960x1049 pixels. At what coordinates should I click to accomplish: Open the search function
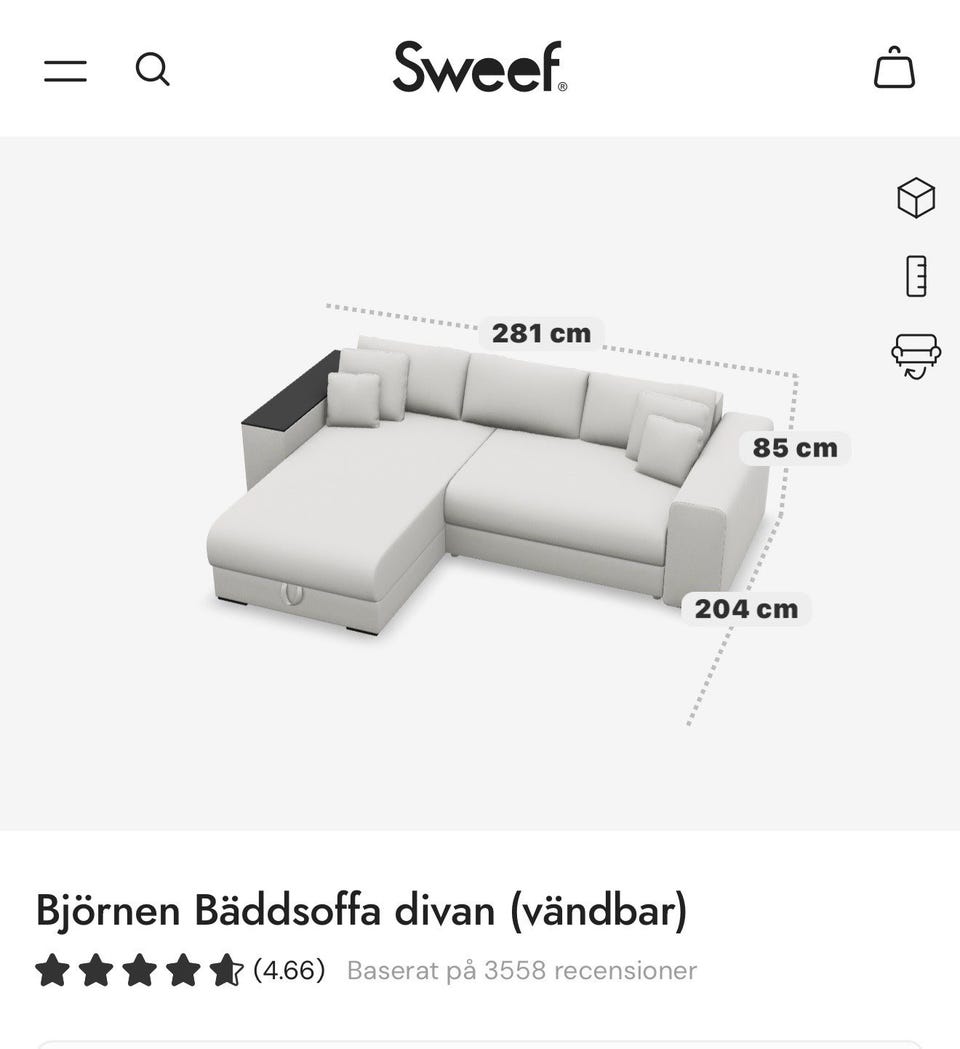point(152,70)
